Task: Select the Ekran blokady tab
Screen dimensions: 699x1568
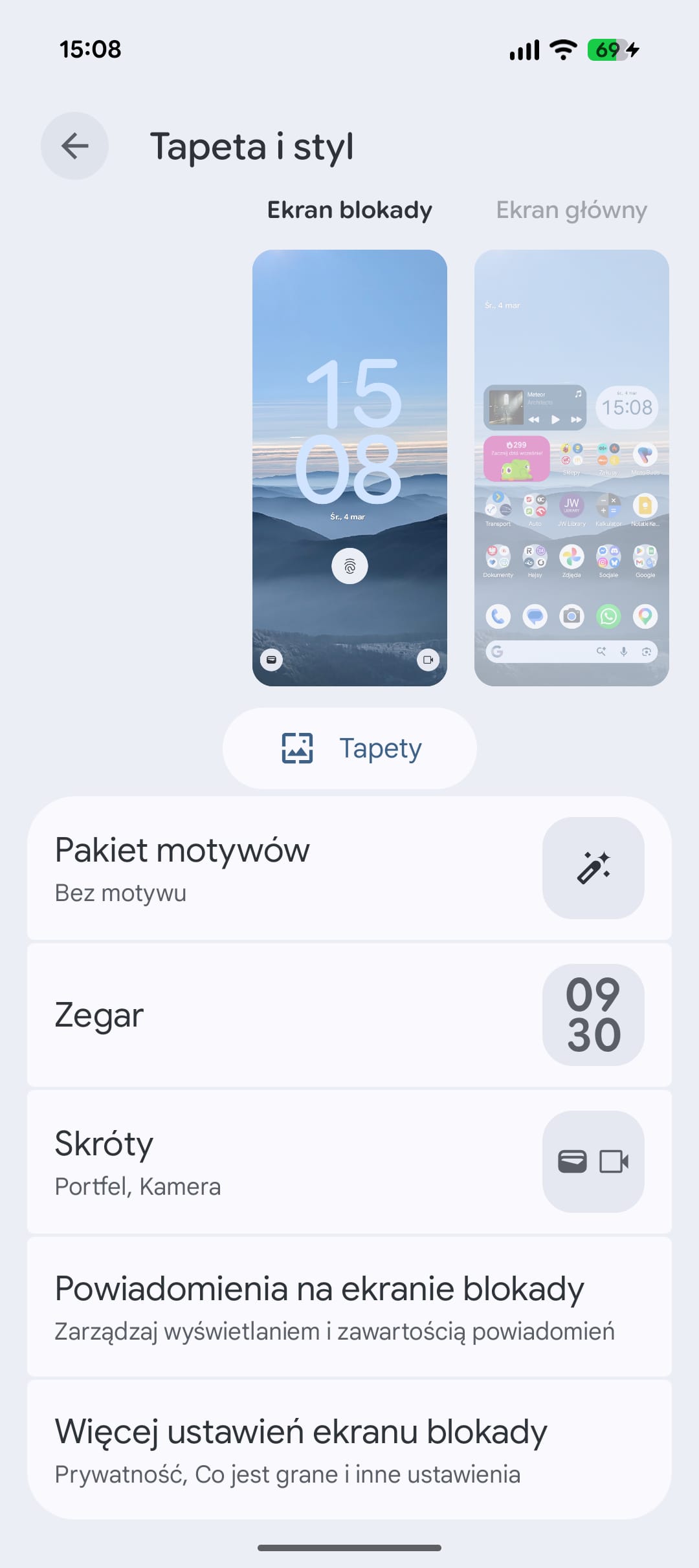Action: click(x=349, y=210)
